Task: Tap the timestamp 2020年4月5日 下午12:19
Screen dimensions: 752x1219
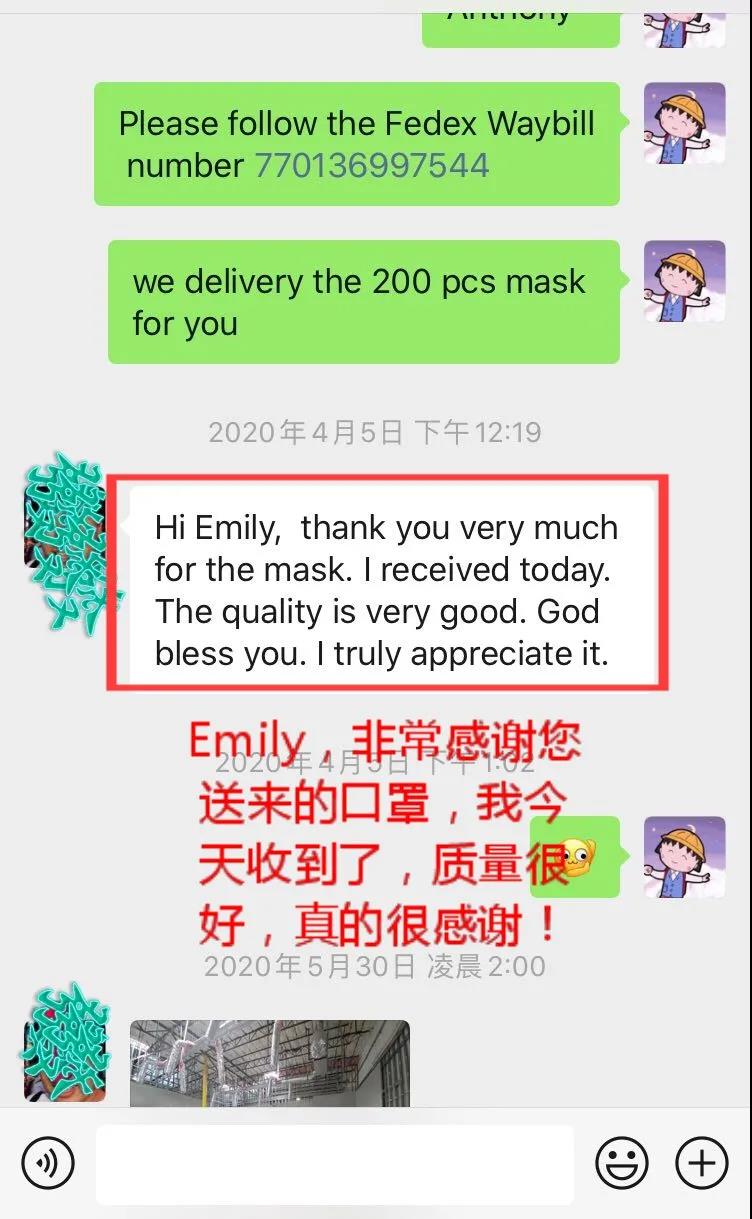Action: [375, 432]
